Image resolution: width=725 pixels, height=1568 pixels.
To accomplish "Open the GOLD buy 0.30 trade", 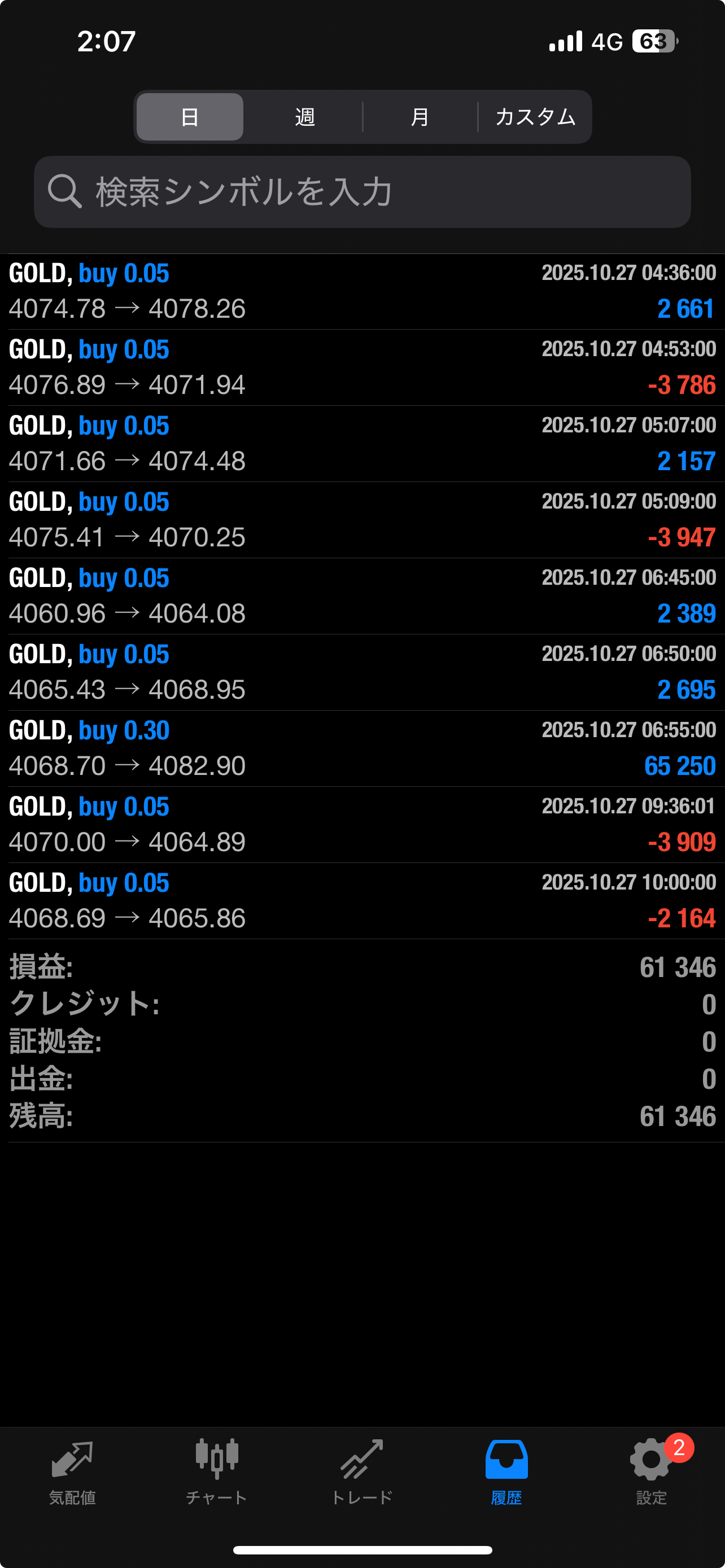I will click(362, 748).
